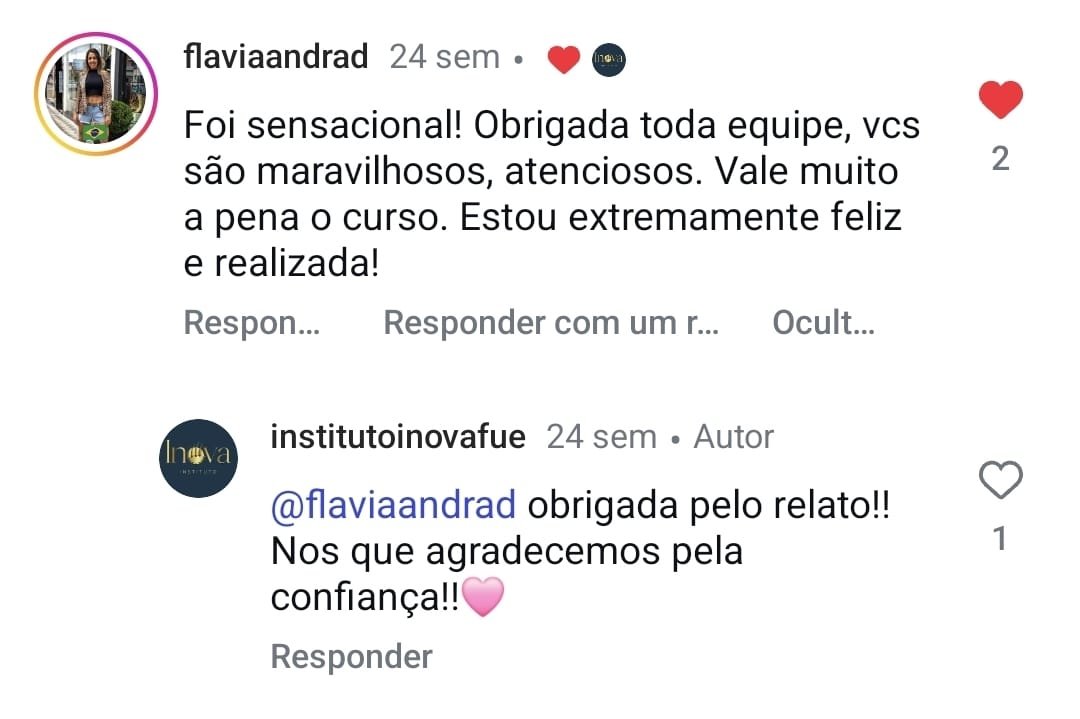Reply to institutoinovafue's comment
The image size is (1080, 719).
(x=351, y=657)
